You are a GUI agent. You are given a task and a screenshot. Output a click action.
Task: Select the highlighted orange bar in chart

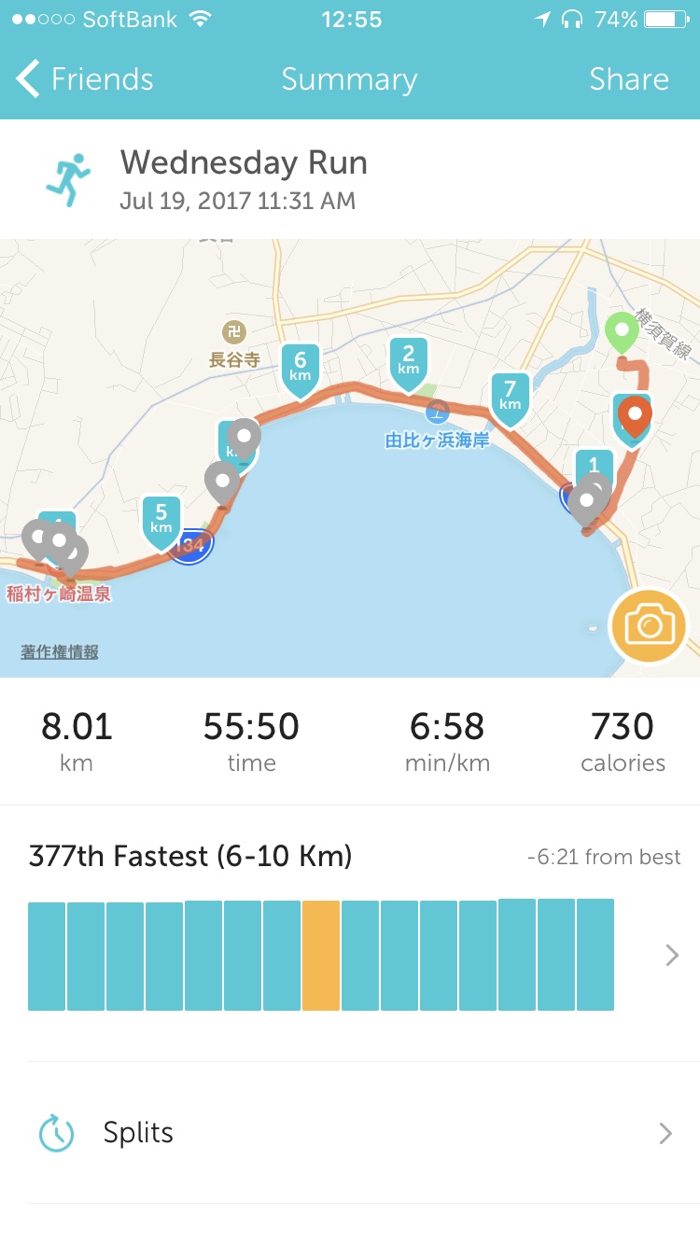[321, 955]
